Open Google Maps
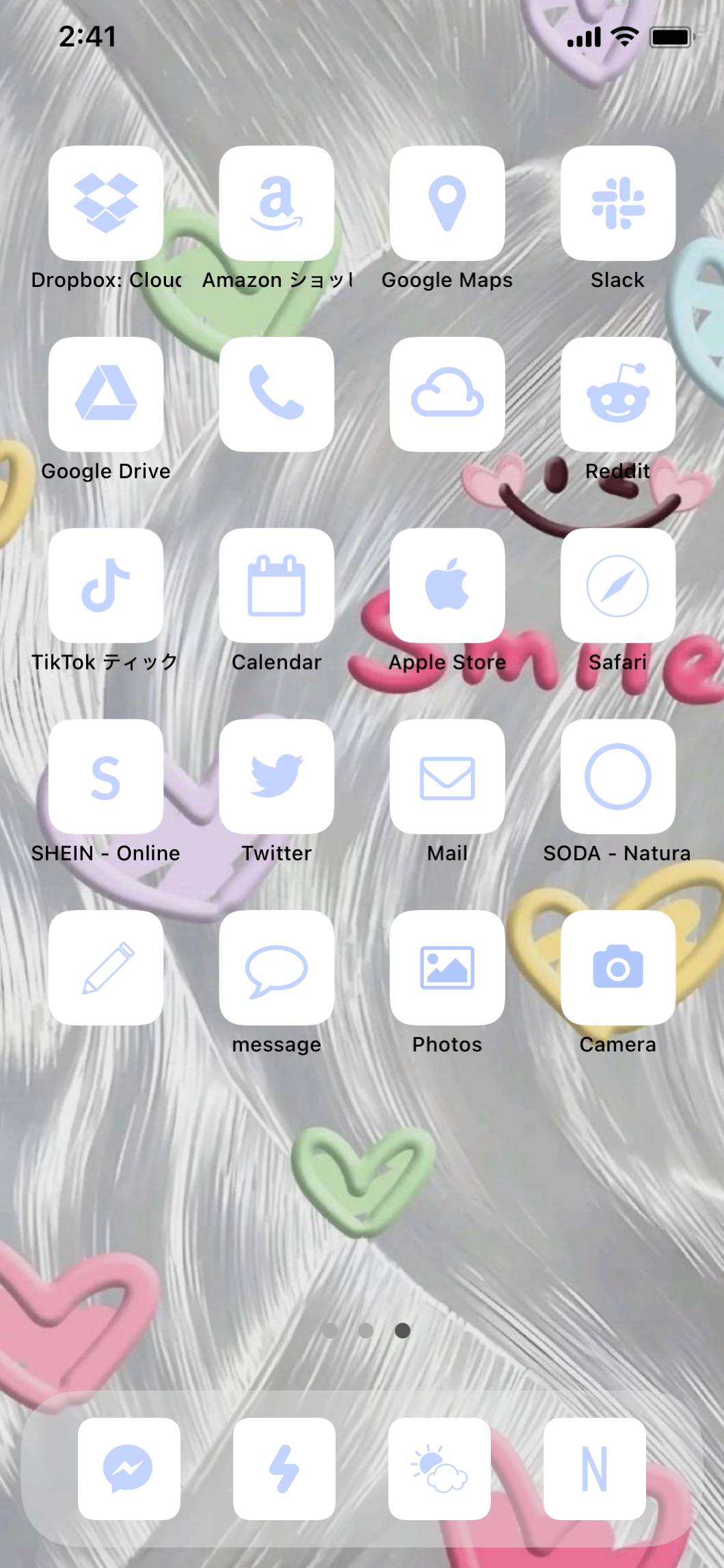The image size is (724, 1568). [x=447, y=203]
